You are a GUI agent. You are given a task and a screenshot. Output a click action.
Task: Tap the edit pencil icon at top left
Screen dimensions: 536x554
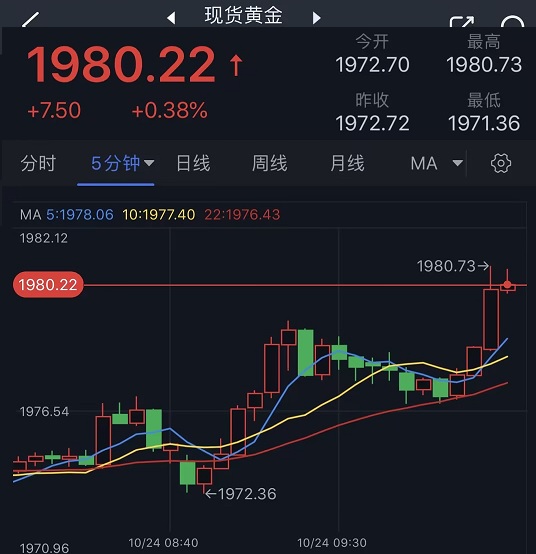click(31, 19)
